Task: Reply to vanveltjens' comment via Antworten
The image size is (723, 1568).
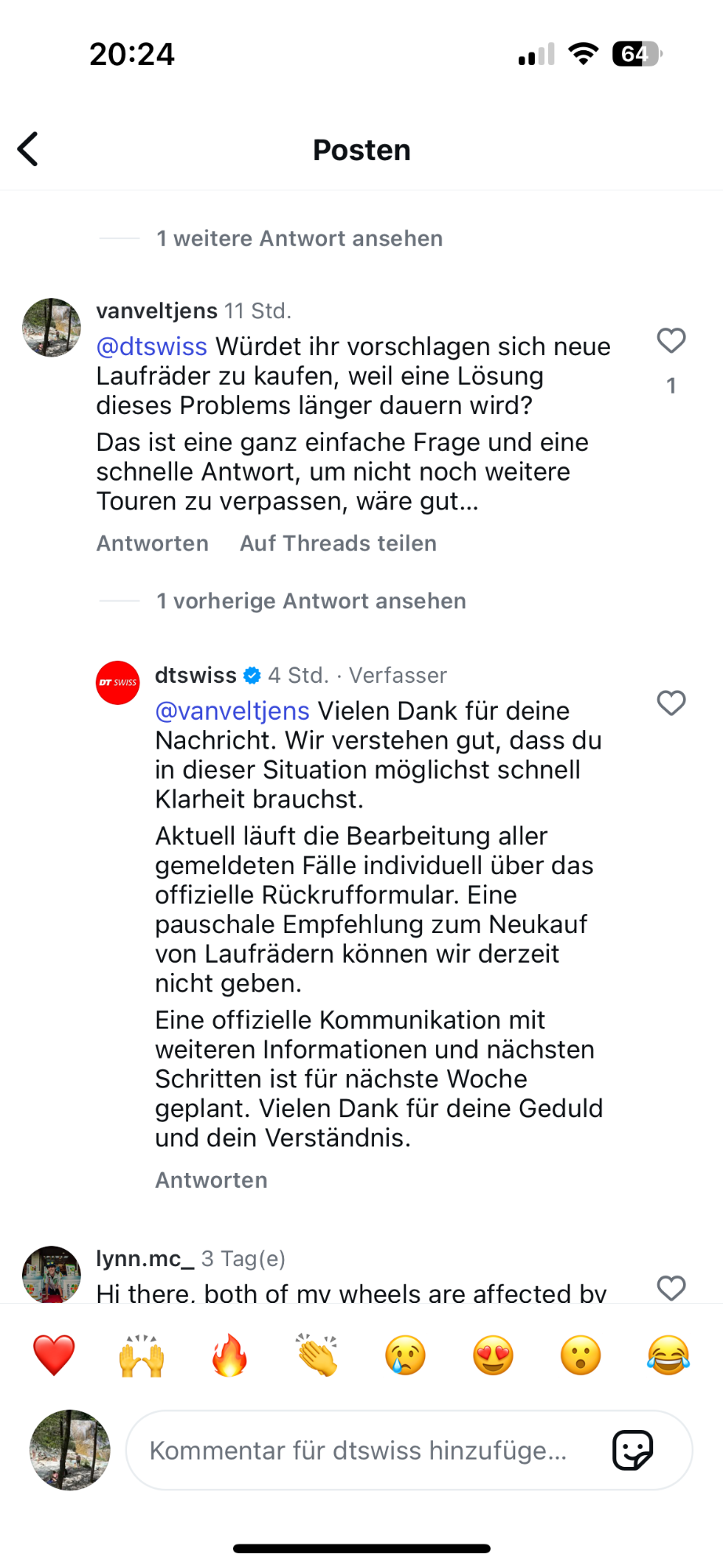Action: click(152, 543)
